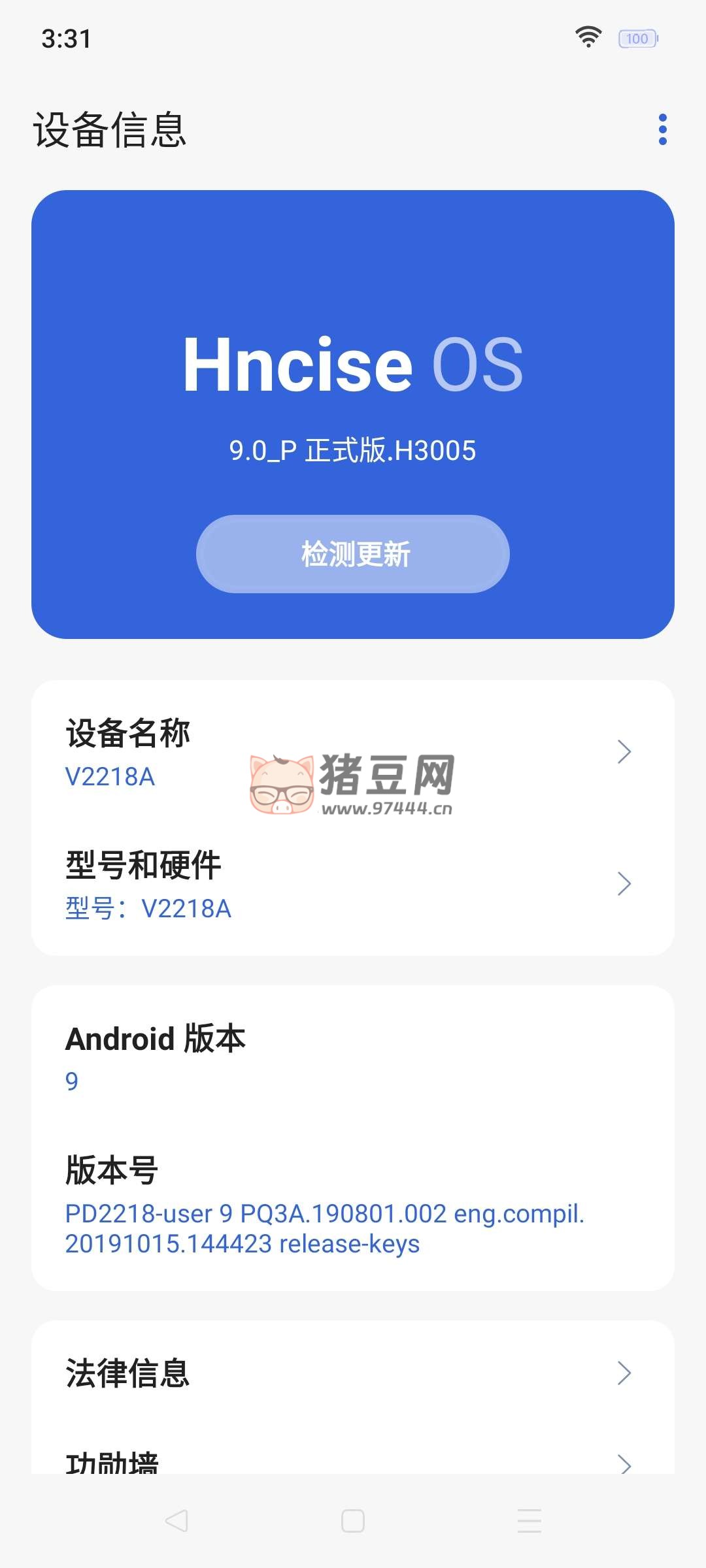Tap the Android 版本 row
Viewport: 706px width, 1568px height.
click(x=353, y=1057)
